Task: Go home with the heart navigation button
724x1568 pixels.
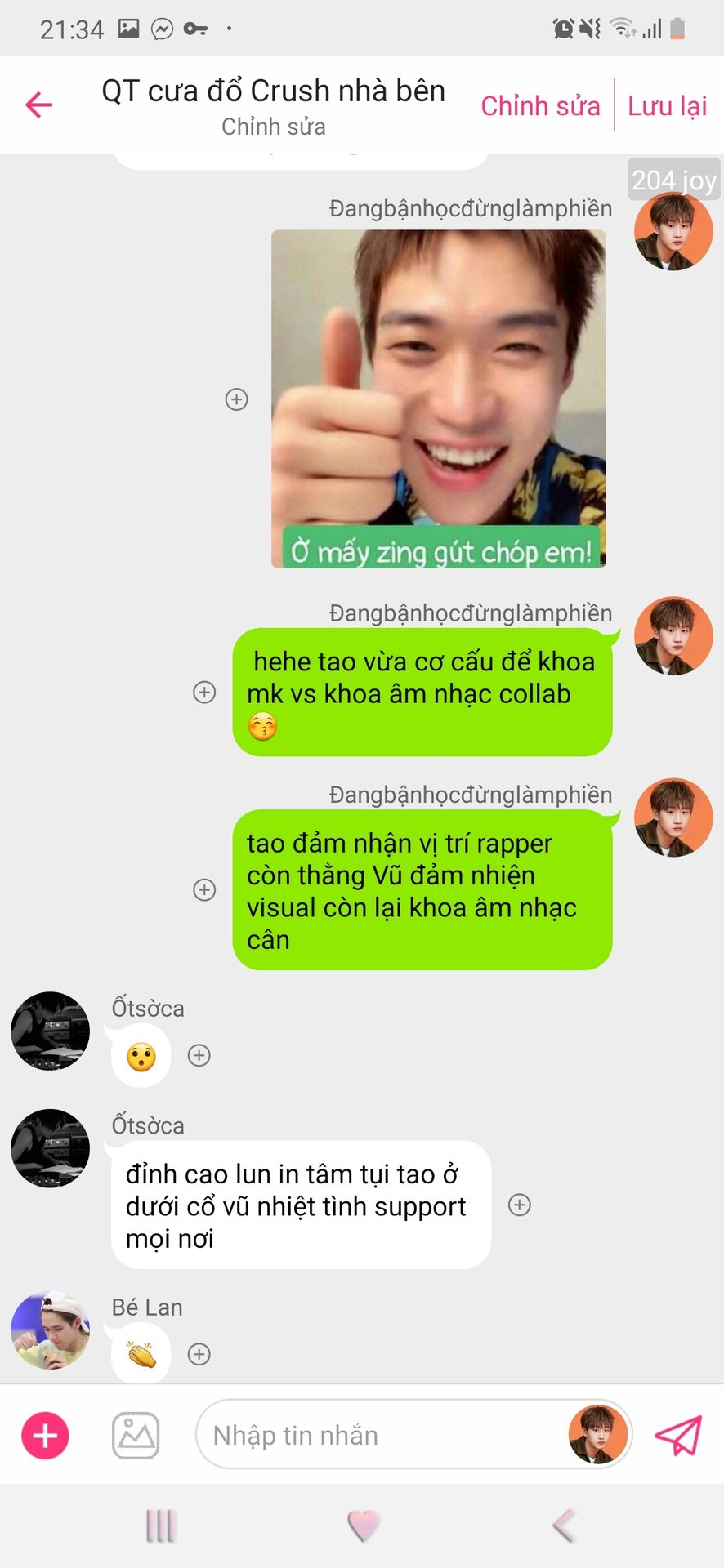Action: (363, 1525)
